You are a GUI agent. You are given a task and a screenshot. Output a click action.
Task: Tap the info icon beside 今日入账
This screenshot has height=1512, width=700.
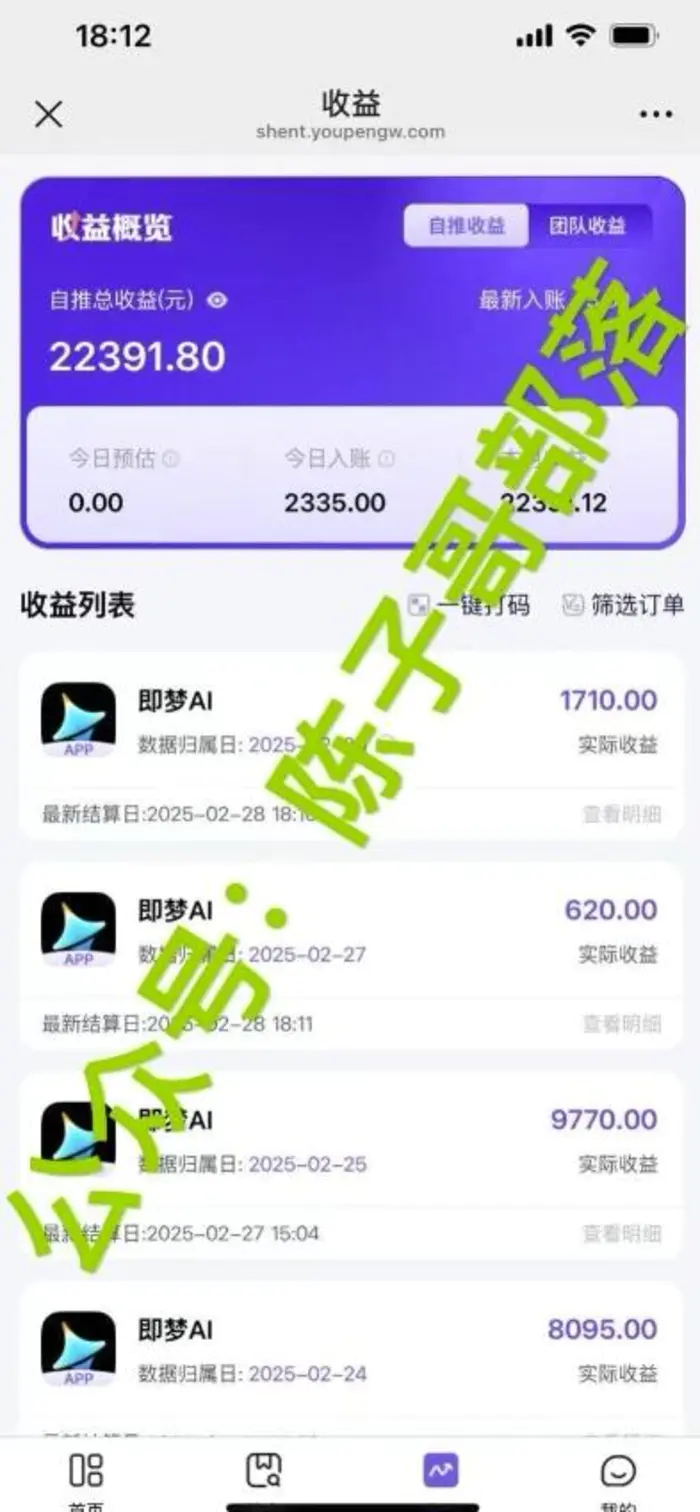387,459
